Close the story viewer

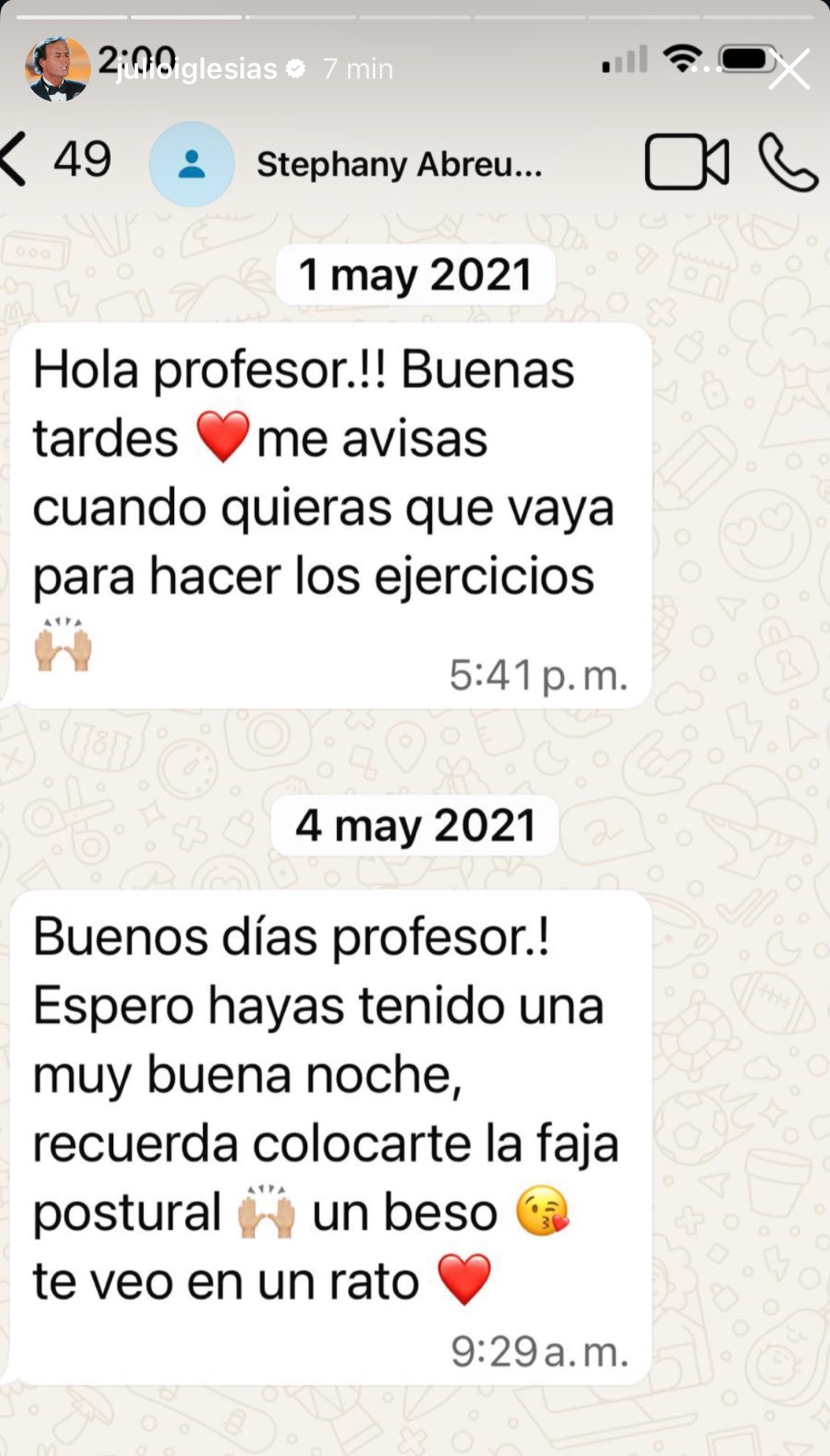coord(789,70)
